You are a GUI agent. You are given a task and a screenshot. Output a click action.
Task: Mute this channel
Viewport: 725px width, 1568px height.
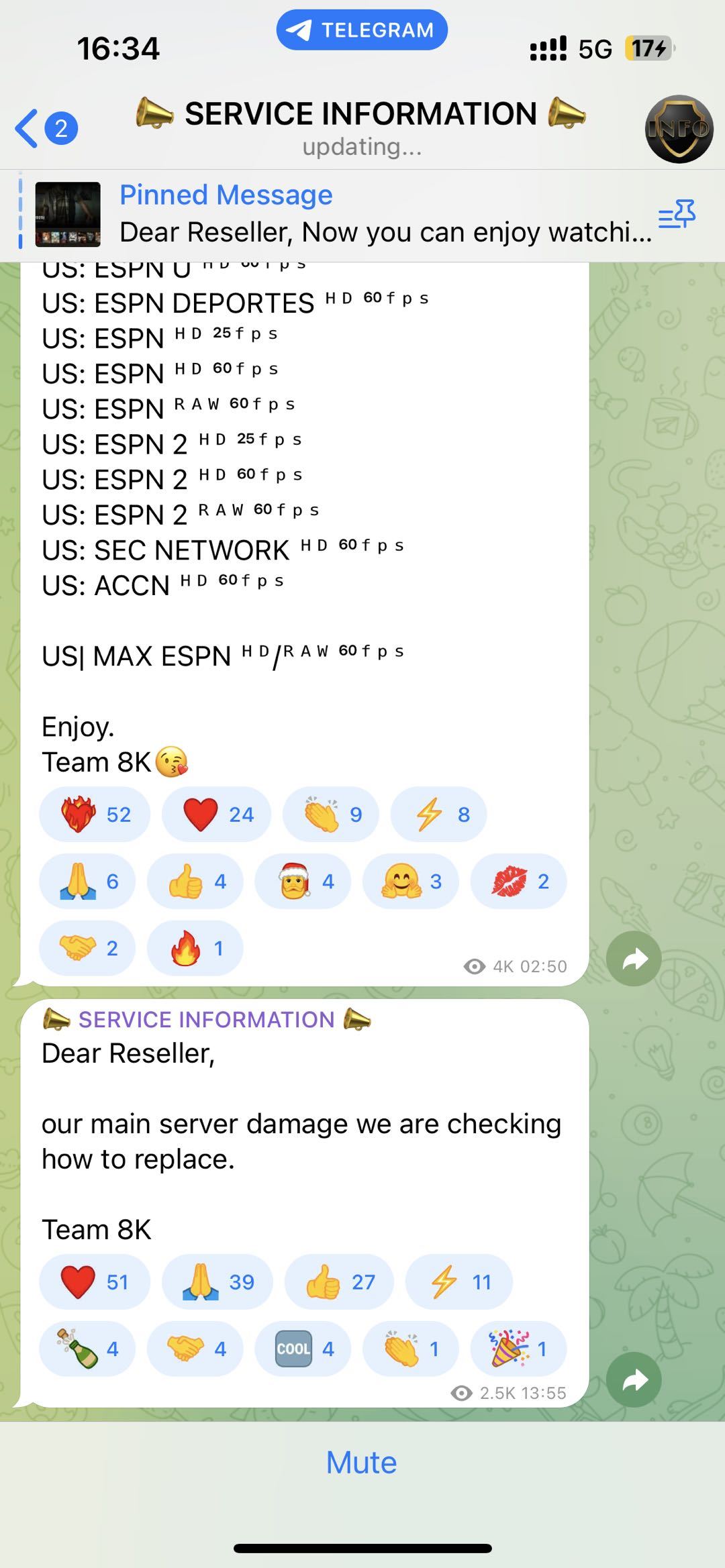pos(362,1463)
